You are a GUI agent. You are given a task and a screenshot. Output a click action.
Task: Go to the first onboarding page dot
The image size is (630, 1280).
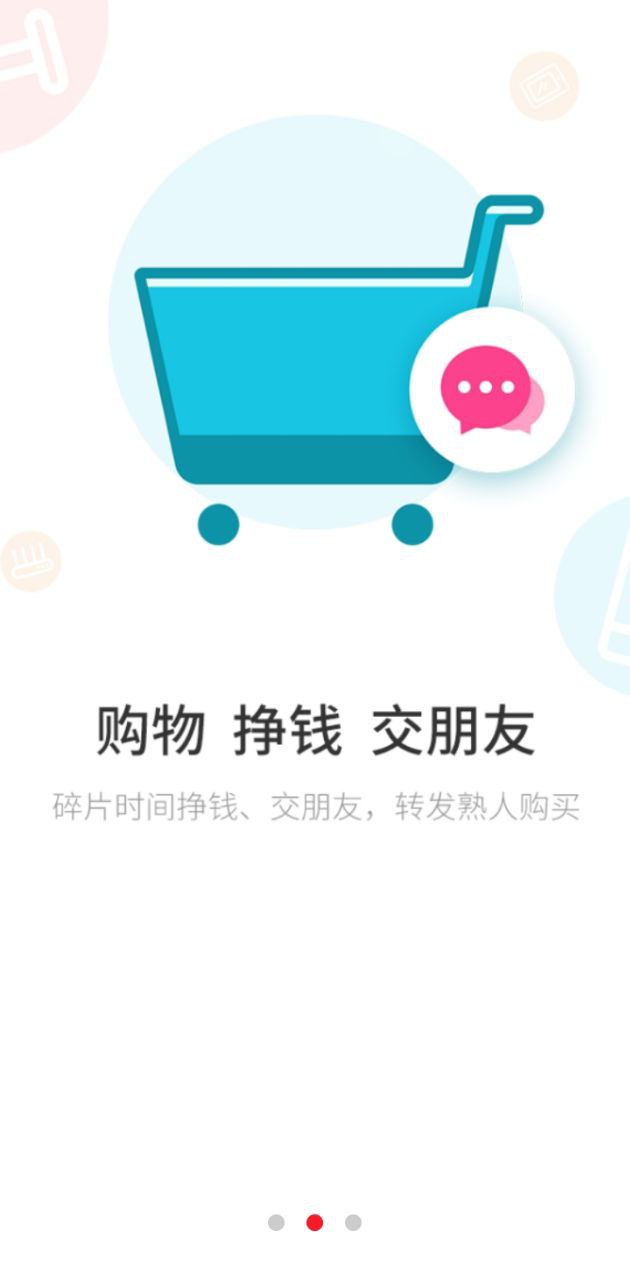[x=276, y=1222]
